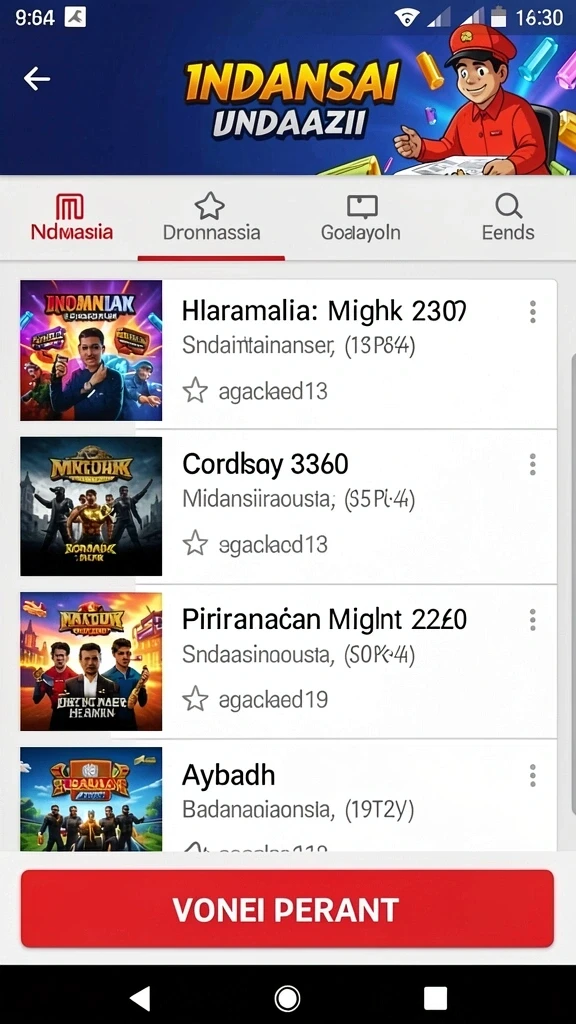Switch to the Eends search tab
The width and height of the screenshot is (576, 1024).
[507, 217]
